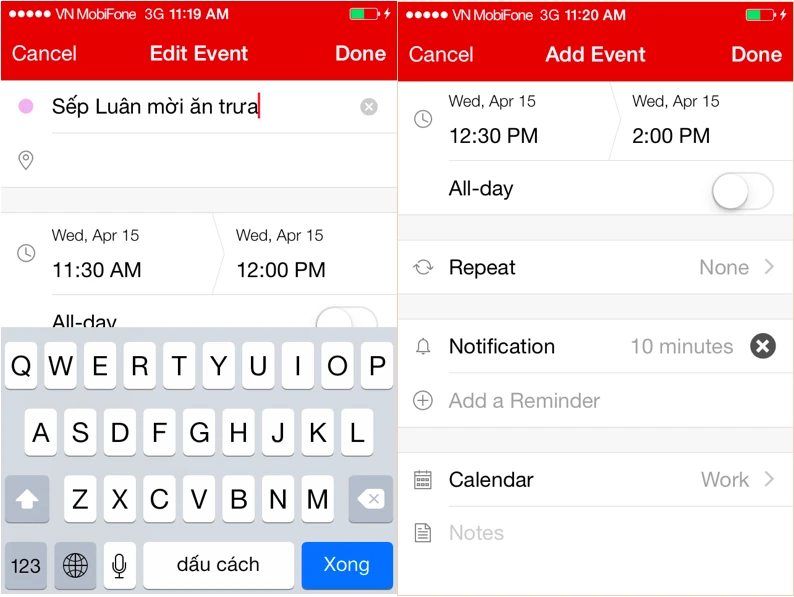Open Calendar selection showing Work
The width and height of the screenshot is (794, 597).
pos(595,480)
